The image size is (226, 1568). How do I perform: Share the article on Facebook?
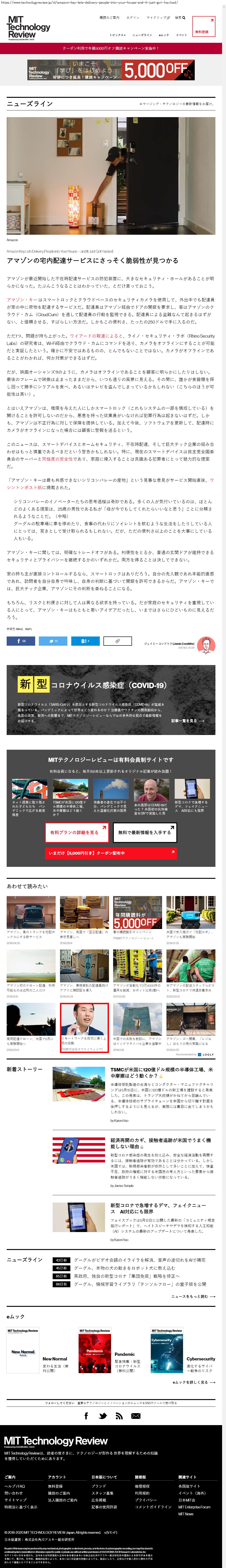pyautogui.click(x=21, y=641)
